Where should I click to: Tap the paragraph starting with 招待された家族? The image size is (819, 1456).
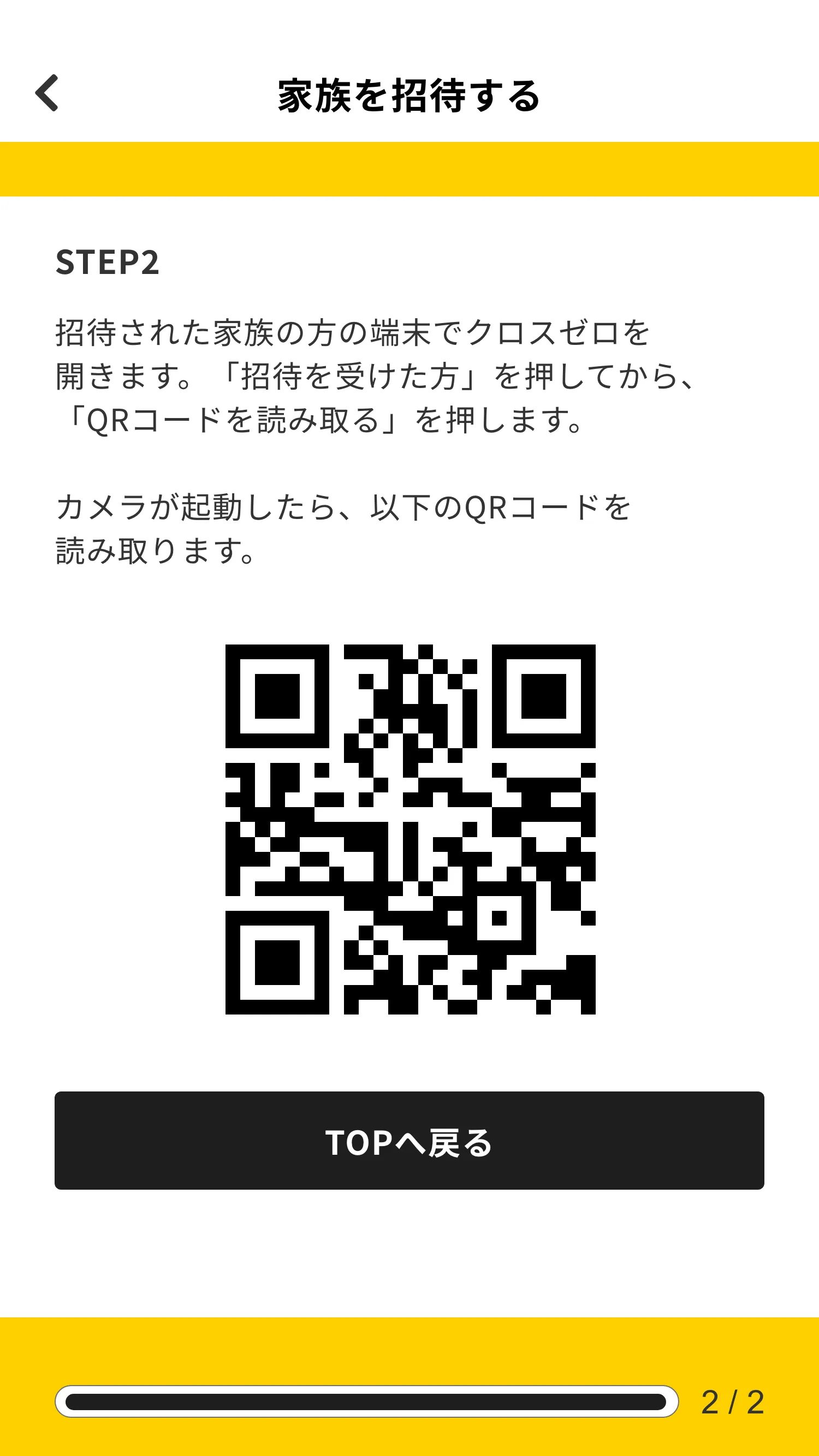[x=373, y=374]
